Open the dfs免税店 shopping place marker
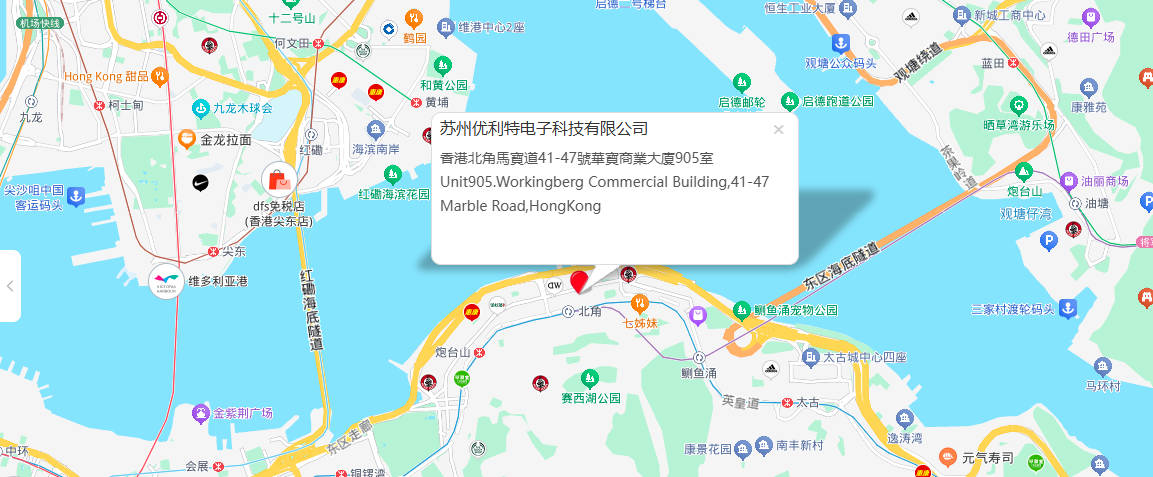The width and height of the screenshot is (1153, 477). pos(279,181)
